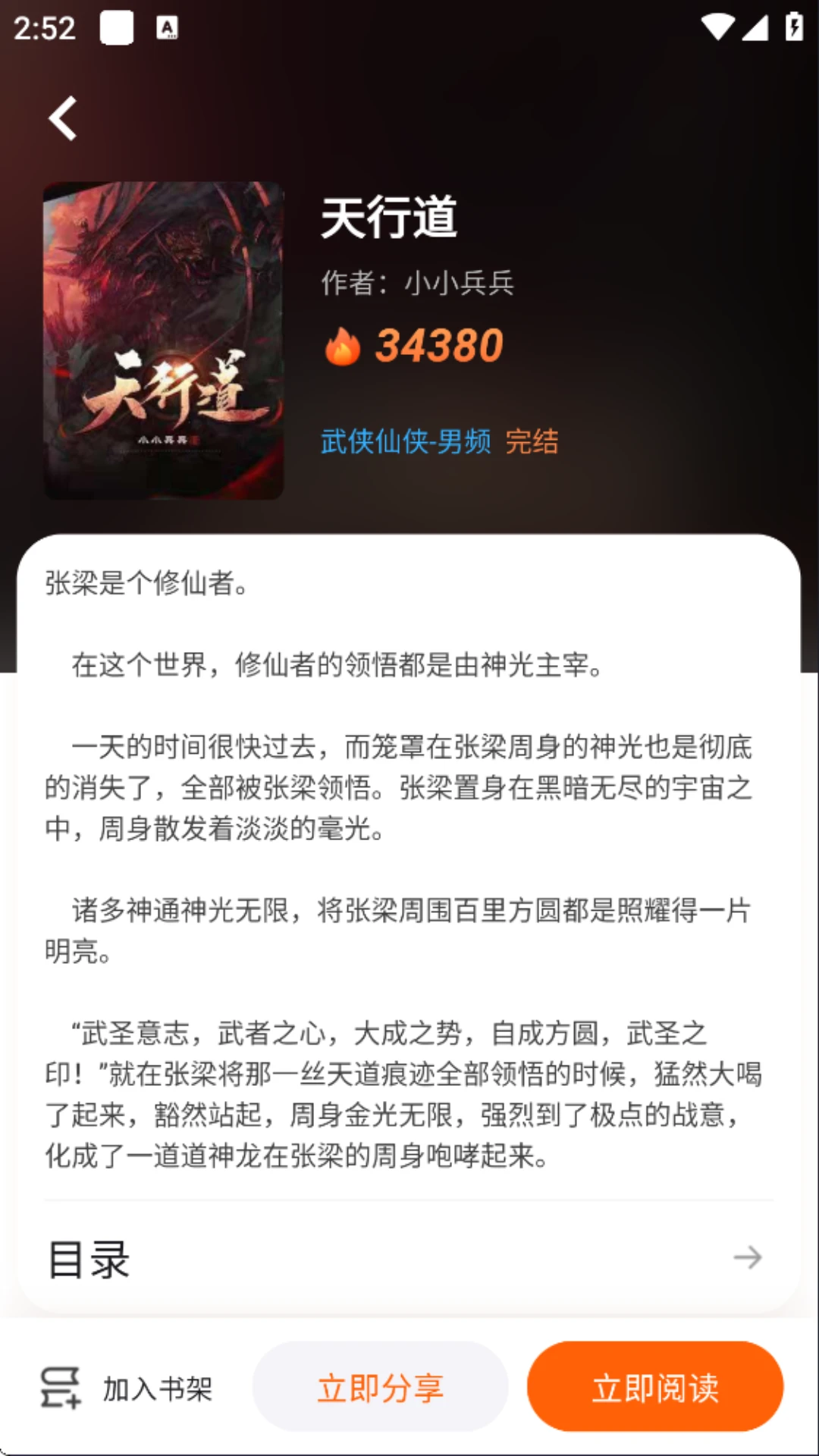Start reading with 立即阅读

[654, 1388]
